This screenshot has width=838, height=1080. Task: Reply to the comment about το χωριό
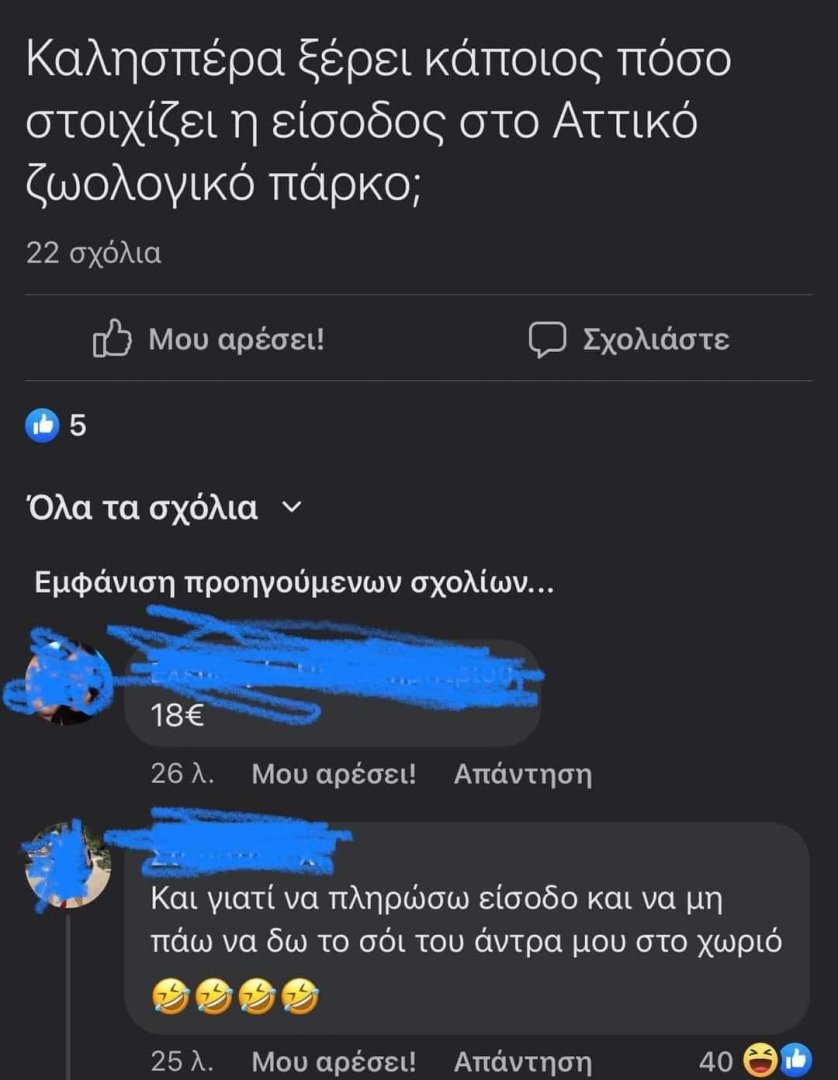(x=522, y=1061)
